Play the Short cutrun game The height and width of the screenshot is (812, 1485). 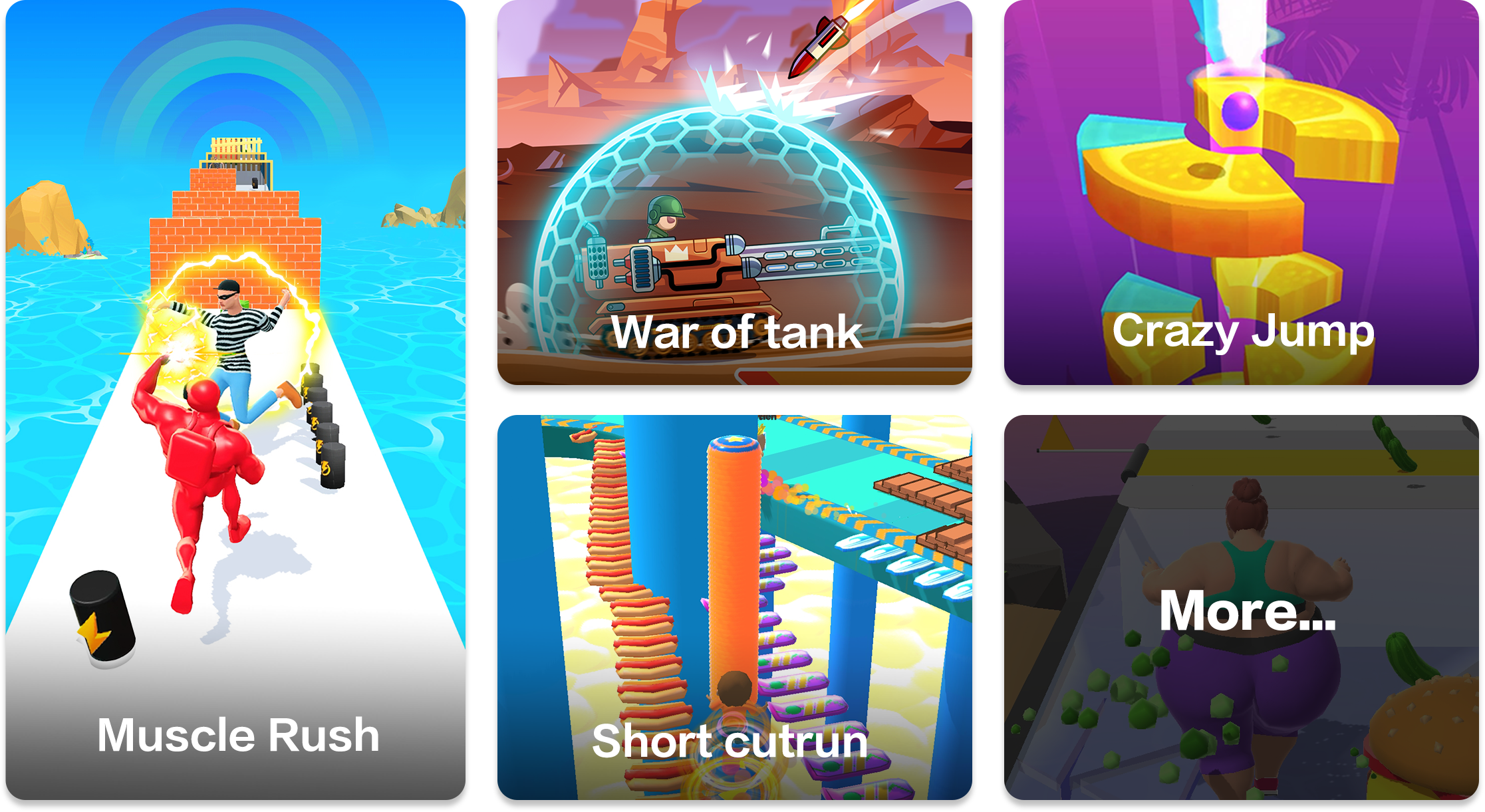734,607
